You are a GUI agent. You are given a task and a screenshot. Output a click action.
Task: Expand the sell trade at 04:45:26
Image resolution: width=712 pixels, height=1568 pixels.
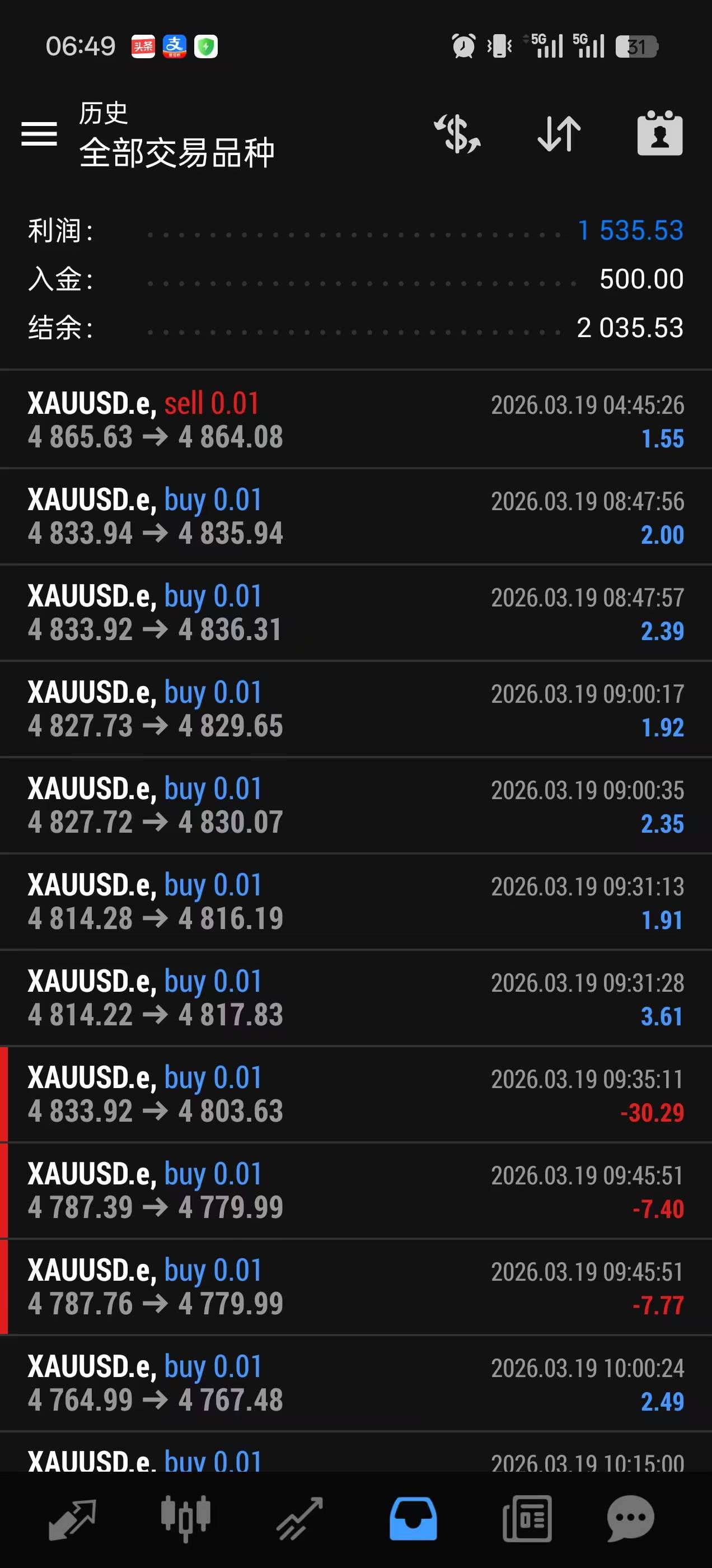(356, 420)
